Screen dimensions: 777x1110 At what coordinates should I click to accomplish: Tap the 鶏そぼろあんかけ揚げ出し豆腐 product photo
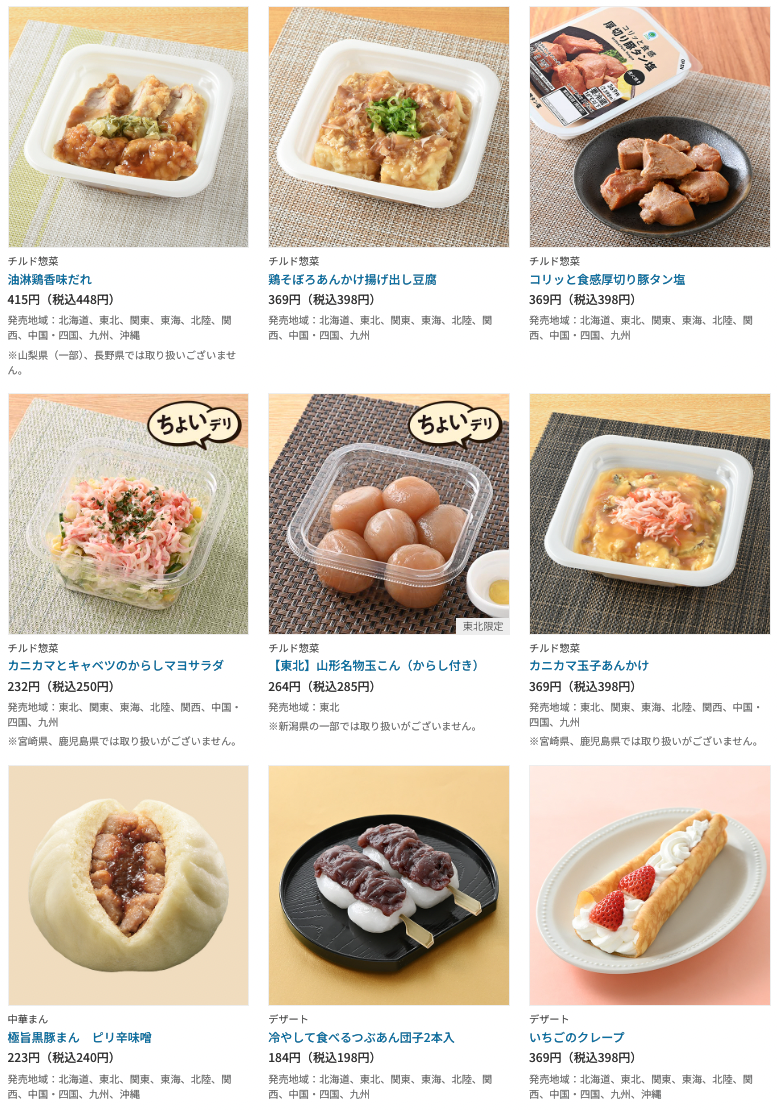(388, 127)
